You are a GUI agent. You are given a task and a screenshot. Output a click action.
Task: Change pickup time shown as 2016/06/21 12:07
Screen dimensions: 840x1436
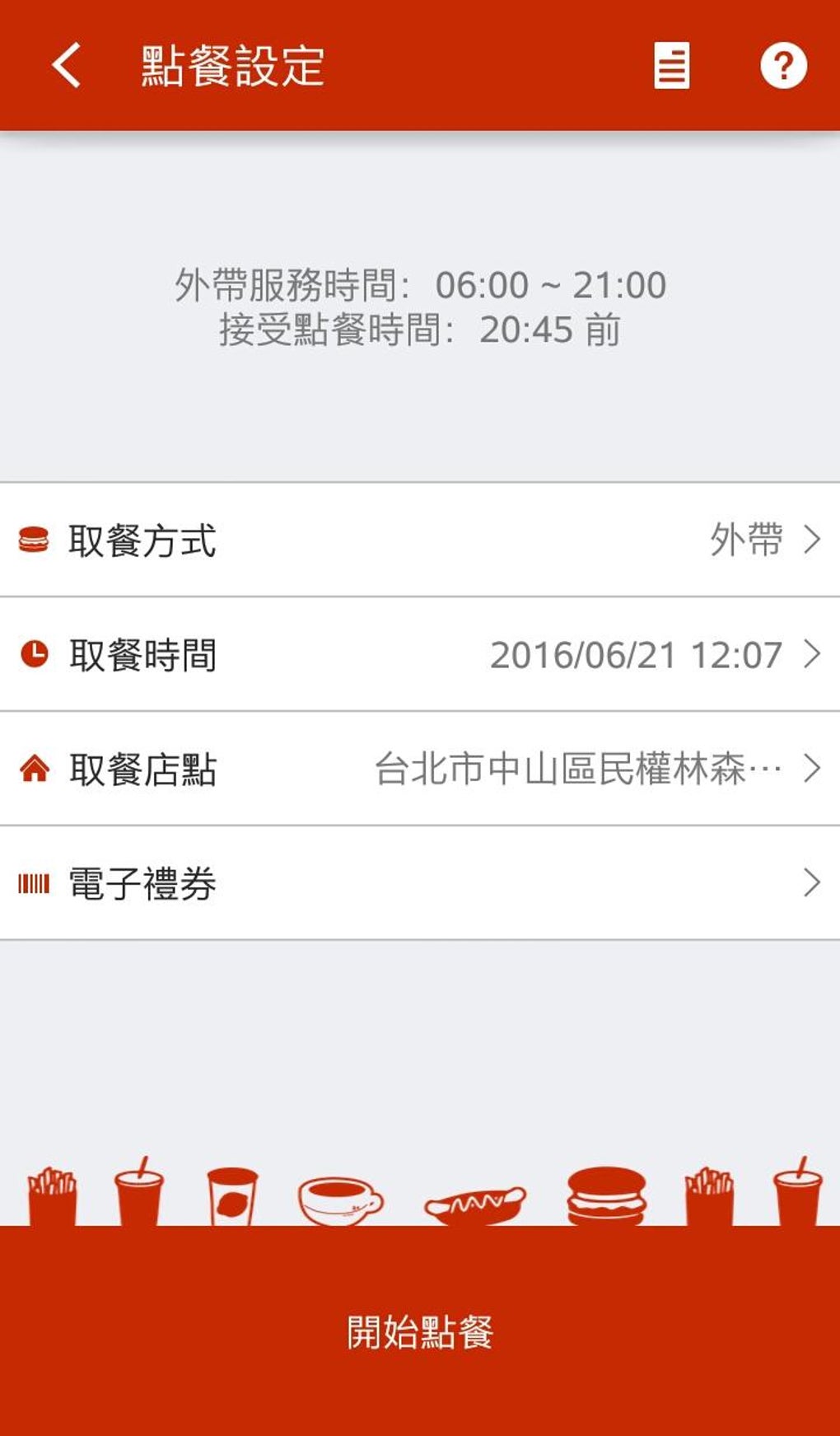click(634, 654)
